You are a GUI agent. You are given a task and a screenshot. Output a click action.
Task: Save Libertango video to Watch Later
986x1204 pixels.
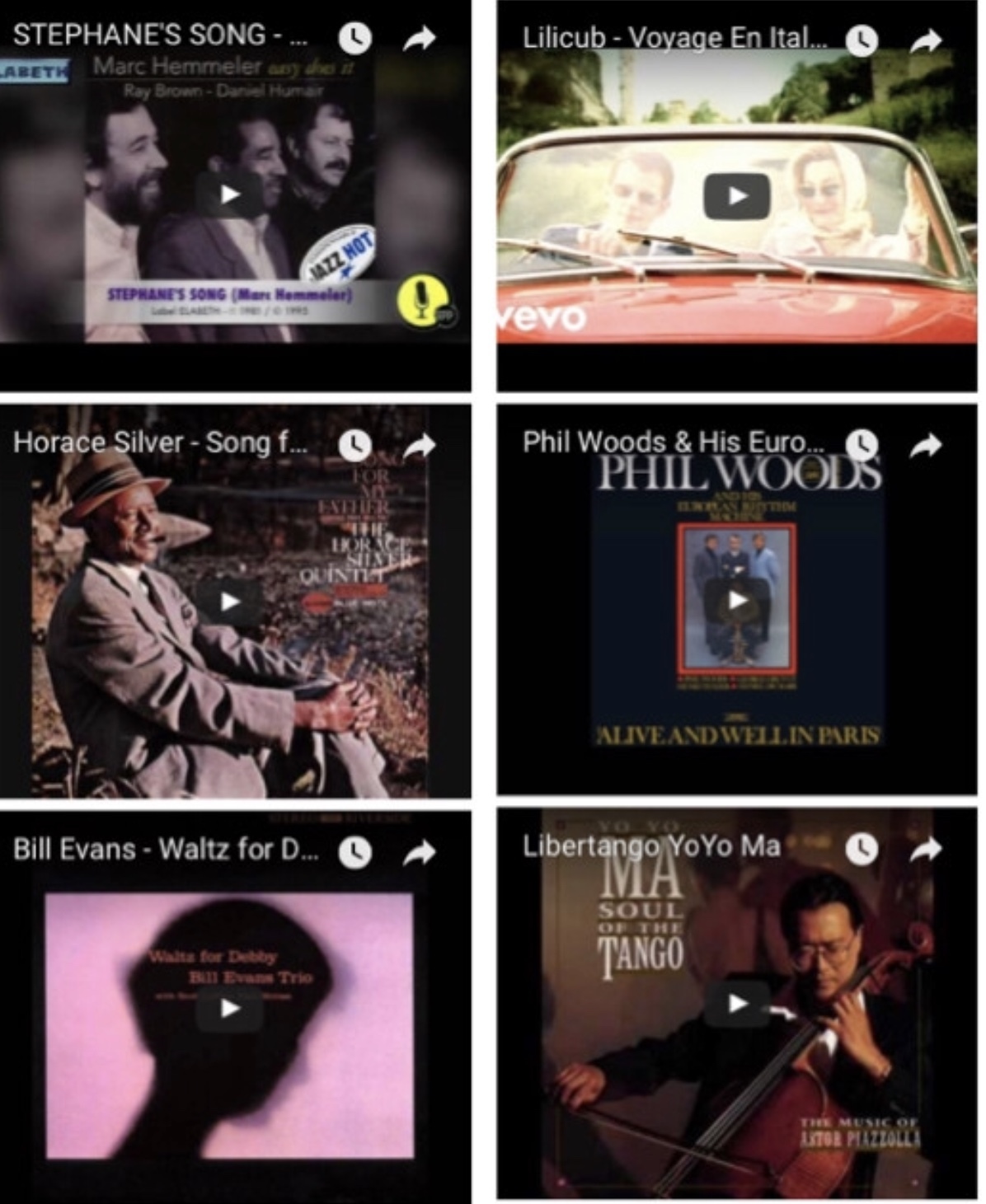tap(862, 848)
